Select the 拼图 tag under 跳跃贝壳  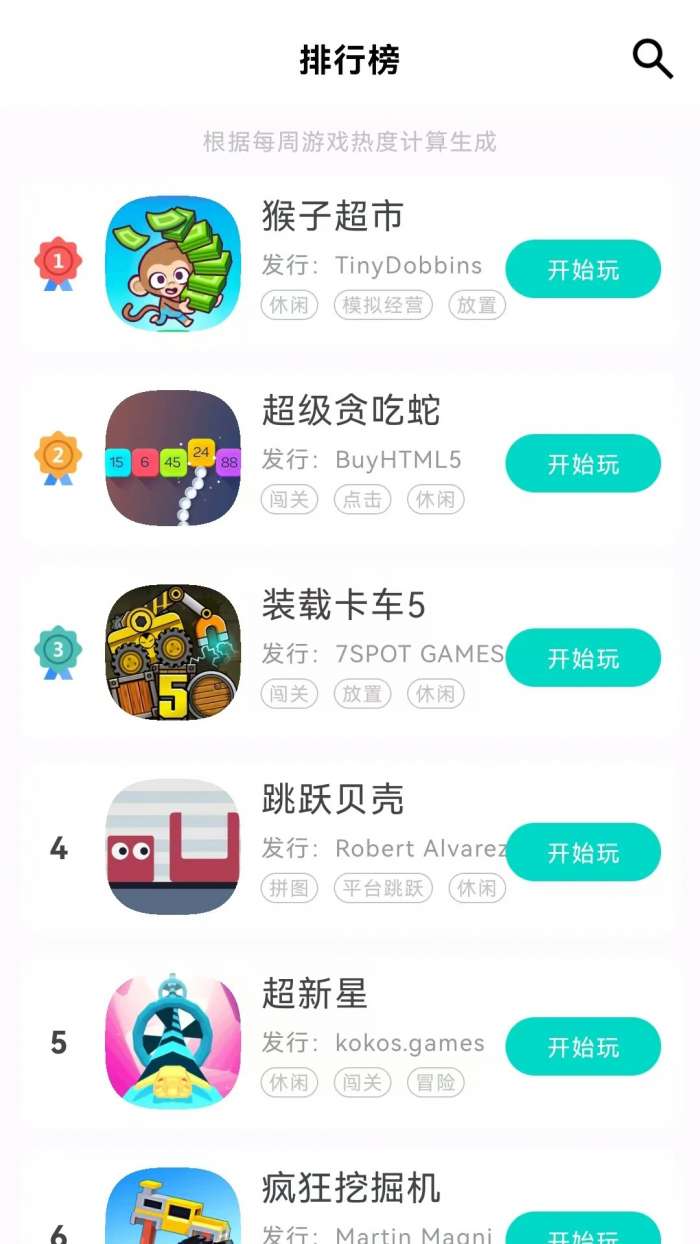[x=289, y=888]
